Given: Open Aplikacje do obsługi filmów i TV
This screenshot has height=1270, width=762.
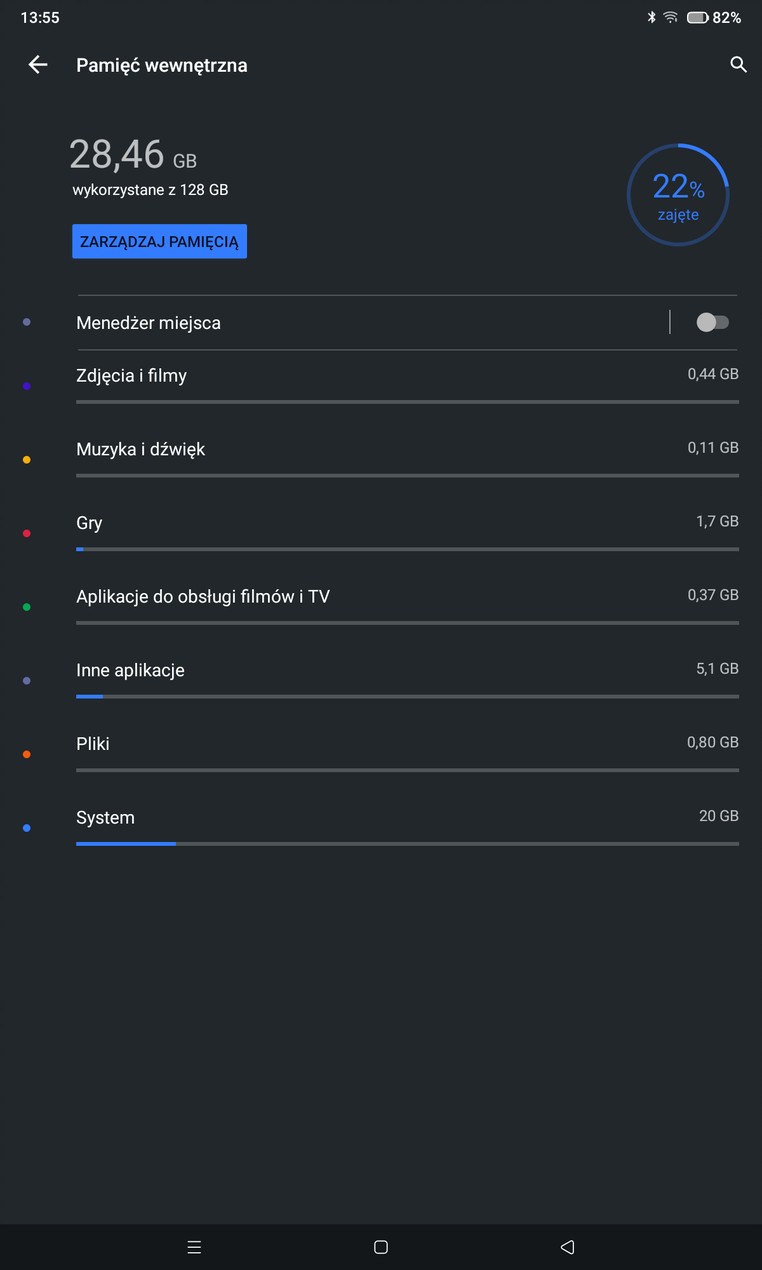Looking at the screenshot, I should pyautogui.click(x=381, y=604).
